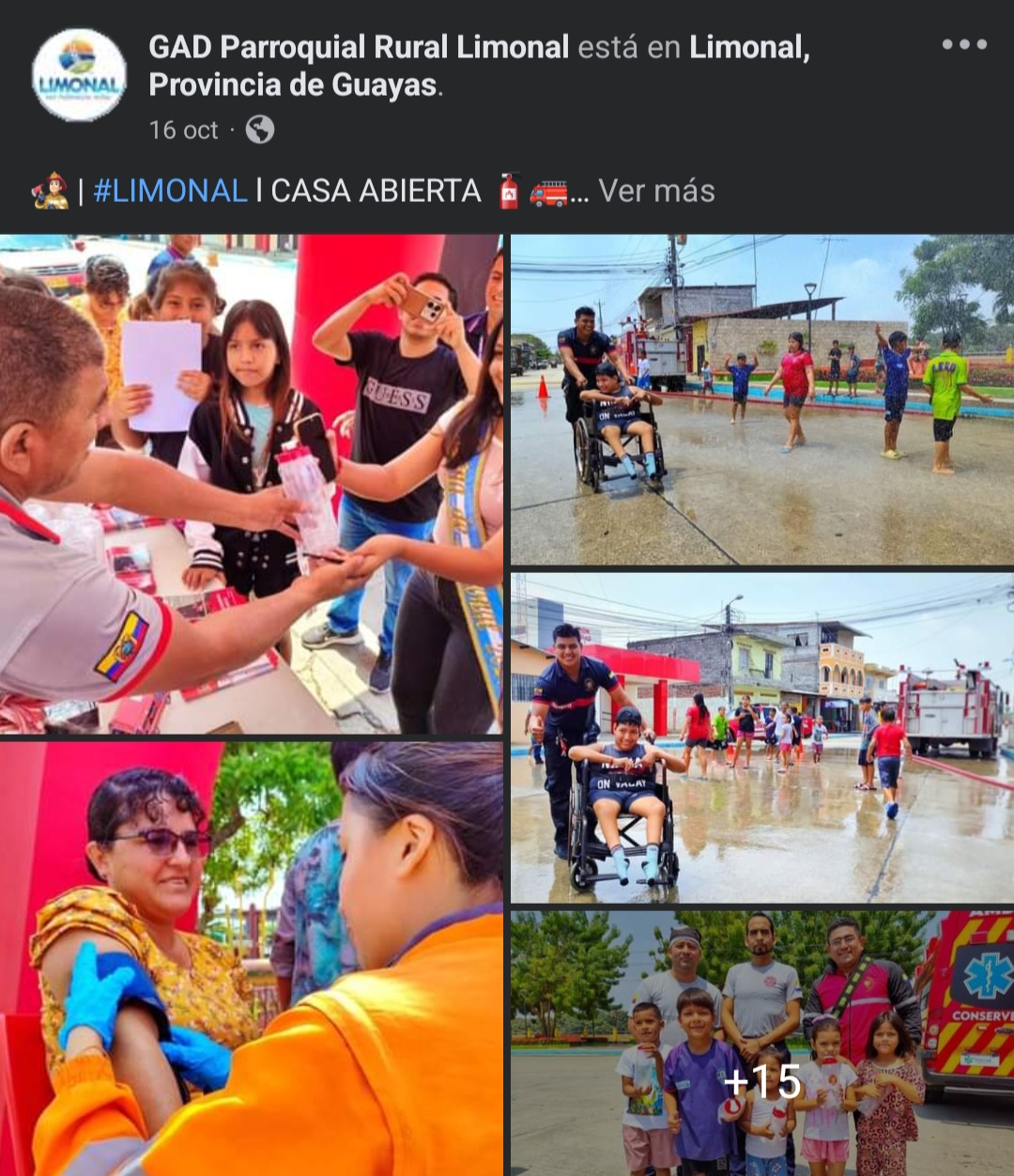The height and width of the screenshot is (1176, 1014).
Task: Open photo of firefighter handing out bottle
Action: point(251,484)
